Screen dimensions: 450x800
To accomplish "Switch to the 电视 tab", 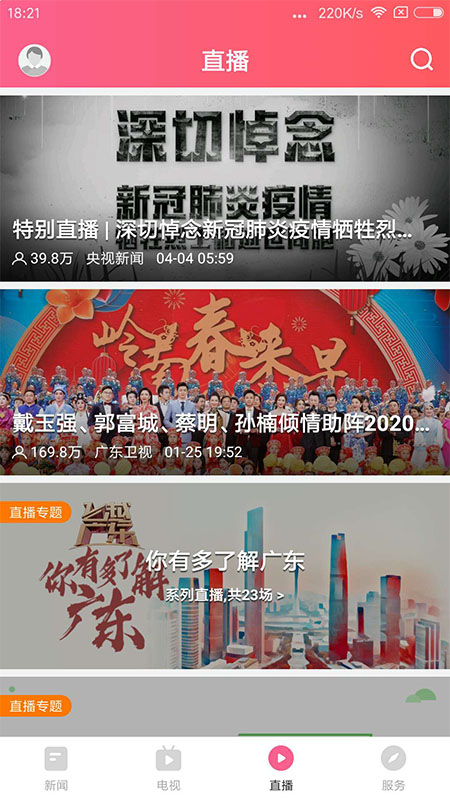I will pos(168,768).
